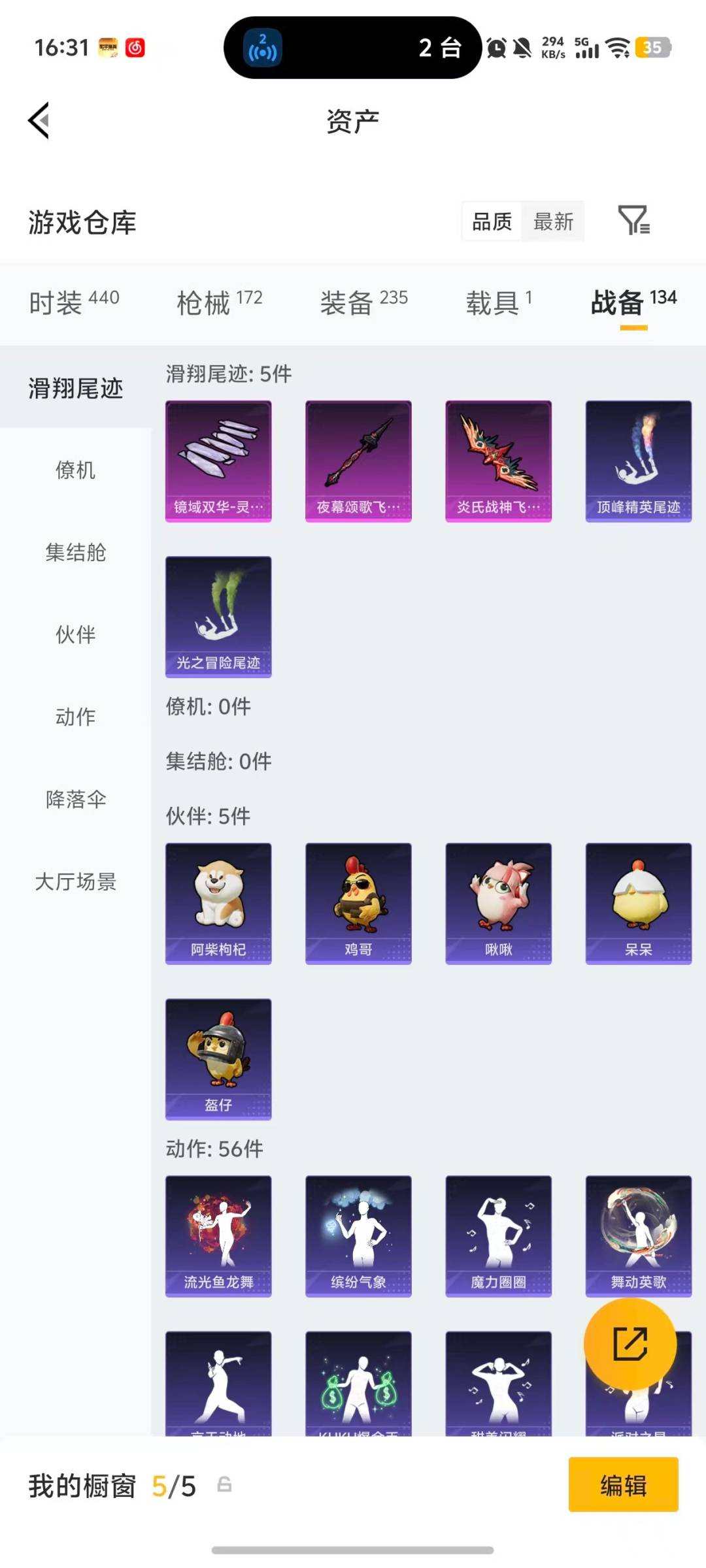Screen dimensions: 706x1568
Task: Switch sorting to 品质 mode
Action: click(x=492, y=222)
